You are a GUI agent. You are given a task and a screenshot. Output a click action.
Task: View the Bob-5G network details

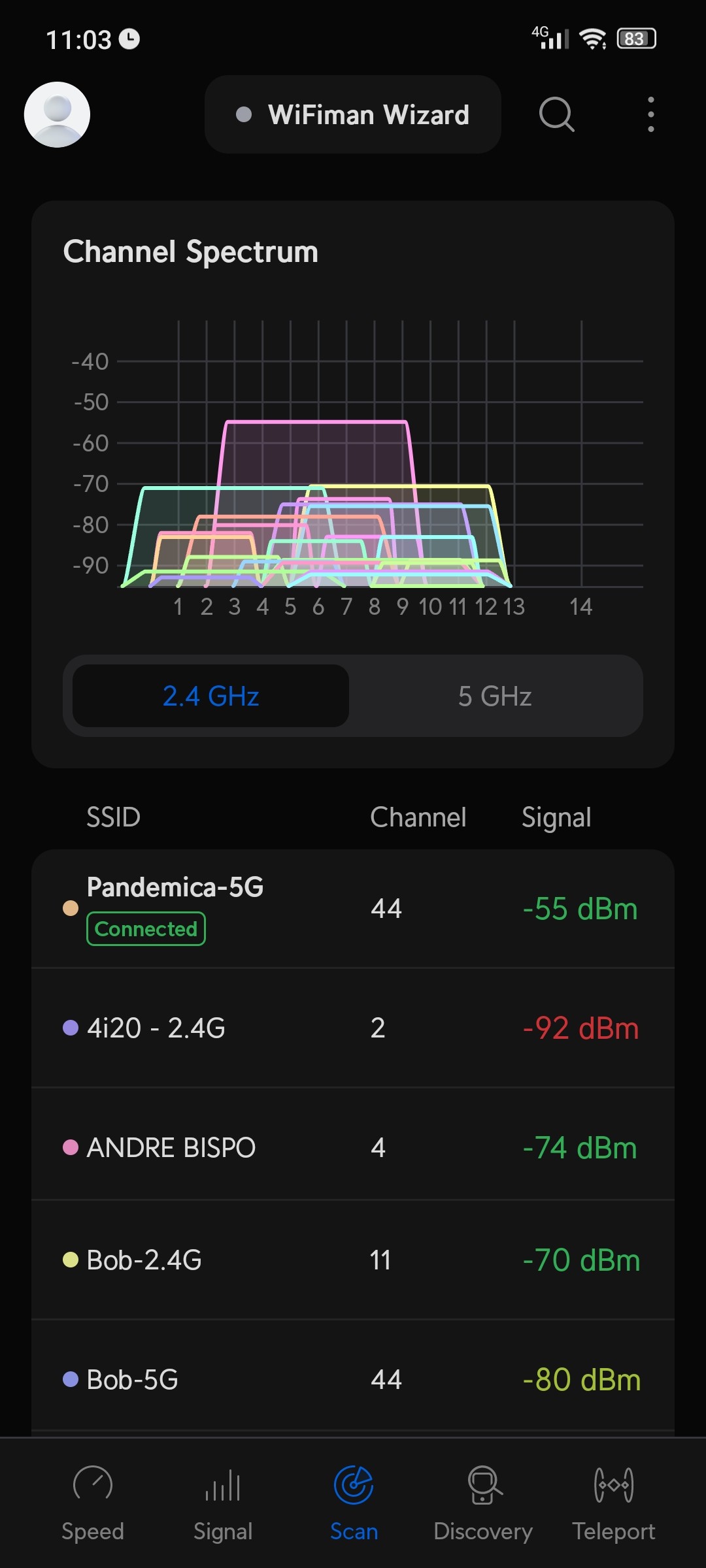[x=353, y=1379]
